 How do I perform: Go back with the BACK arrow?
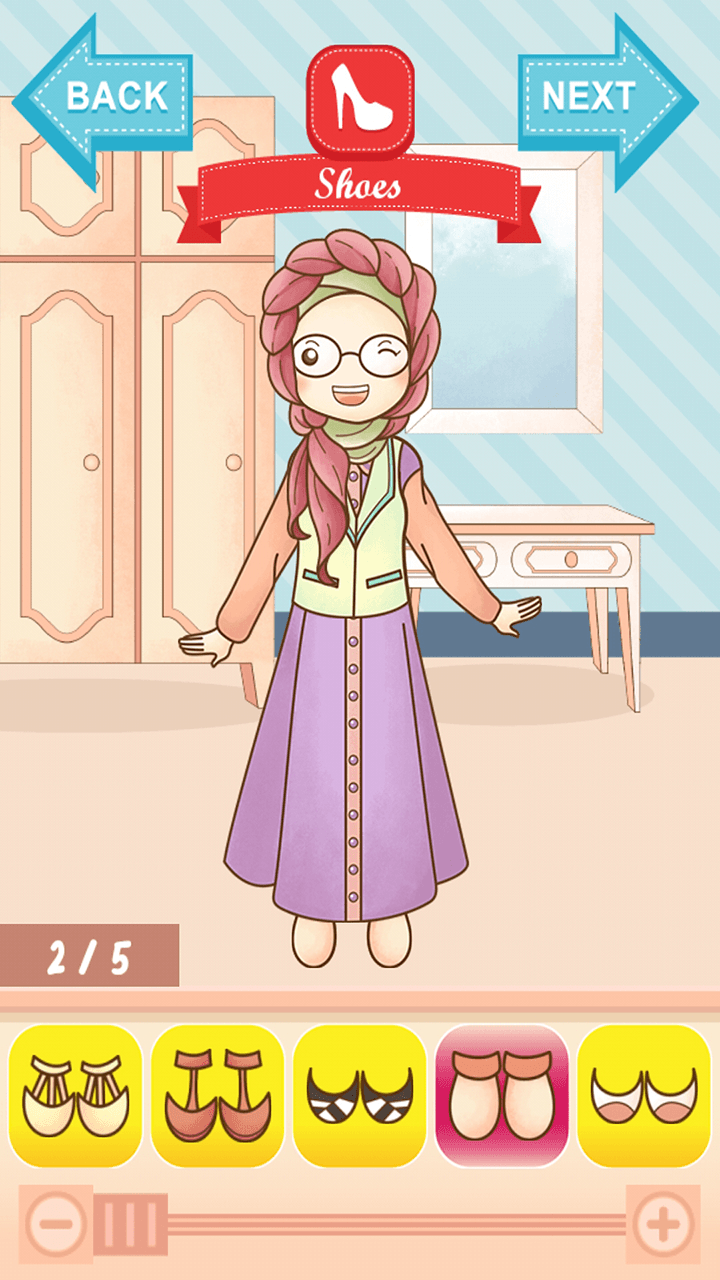click(105, 98)
